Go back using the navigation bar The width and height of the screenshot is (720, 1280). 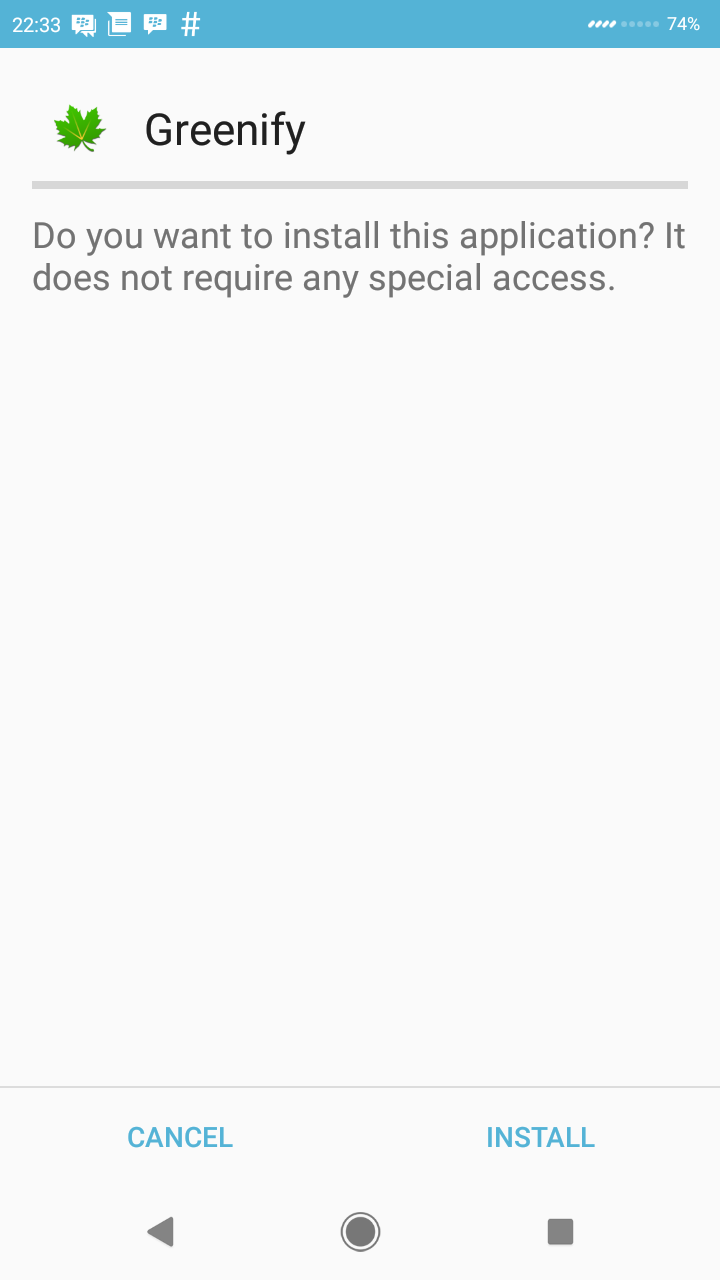[x=160, y=1231]
